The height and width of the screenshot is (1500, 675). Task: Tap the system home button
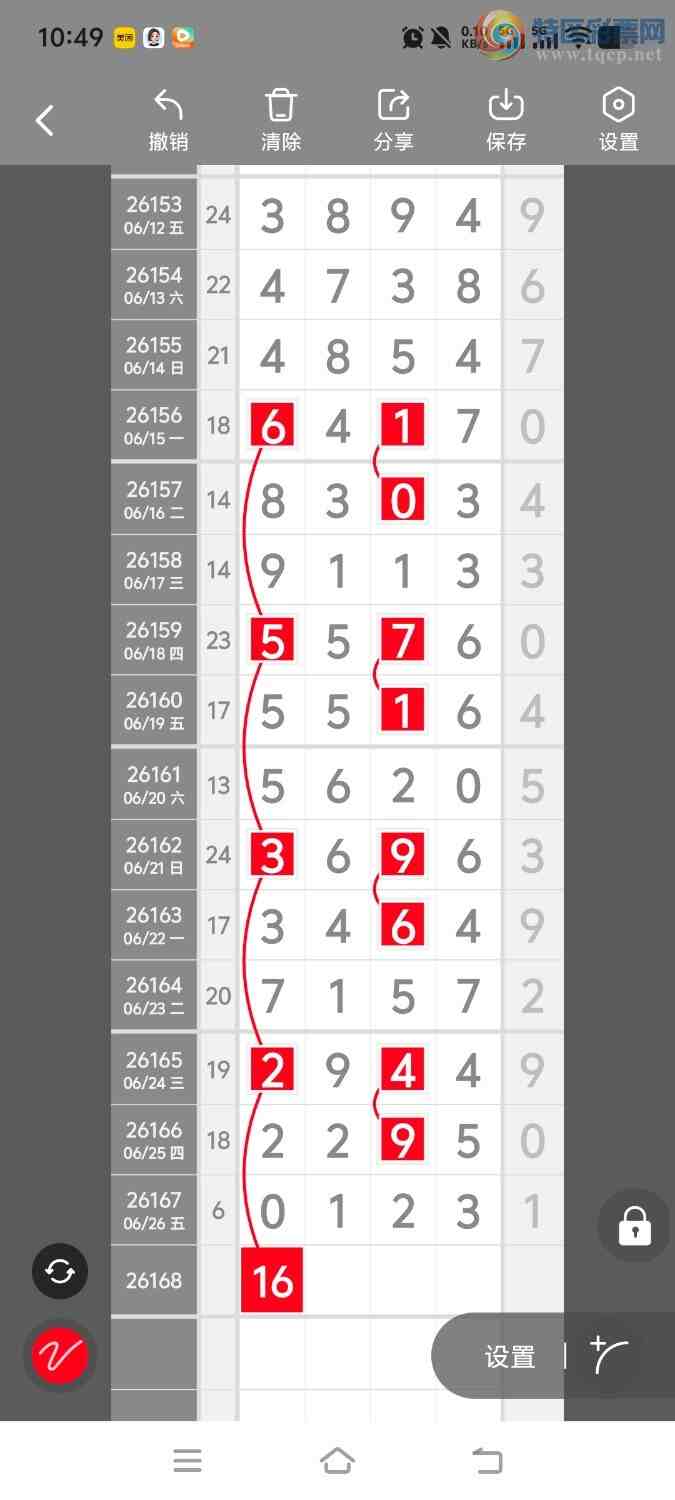click(337, 1461)
